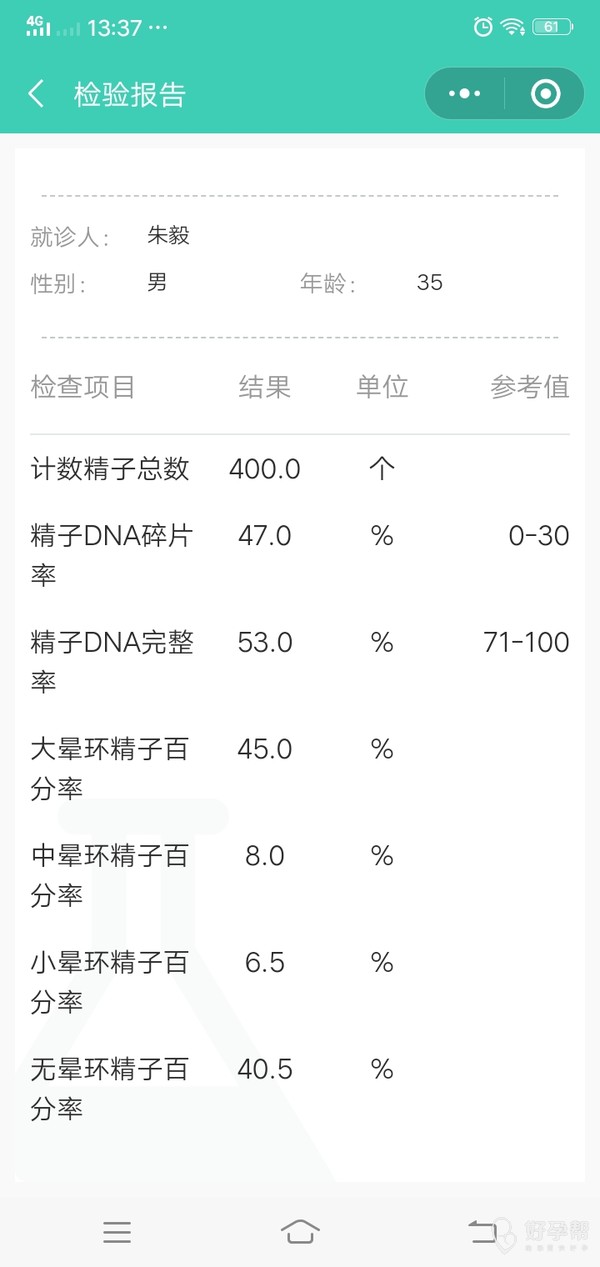This screenshot has height=1267, width=600.
Task: Go to the phone home screen
Action: point(300,1232)
